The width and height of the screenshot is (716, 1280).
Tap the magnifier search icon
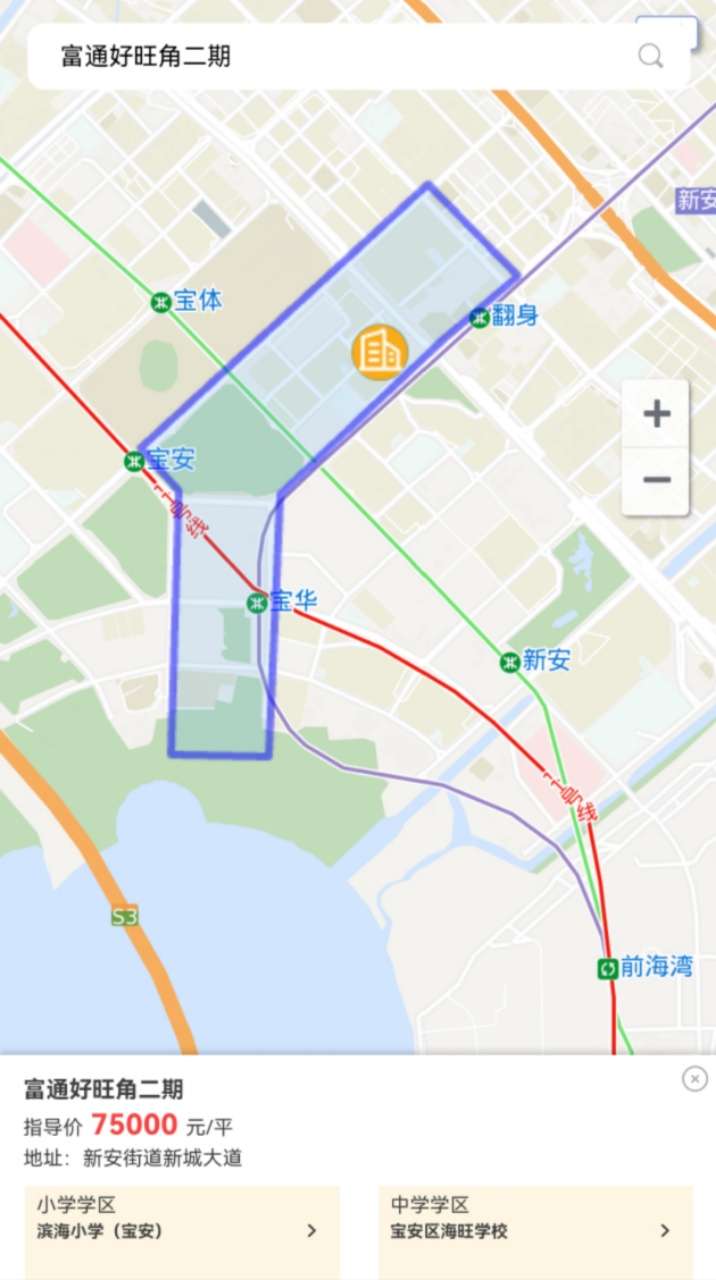tap(651, 56)
